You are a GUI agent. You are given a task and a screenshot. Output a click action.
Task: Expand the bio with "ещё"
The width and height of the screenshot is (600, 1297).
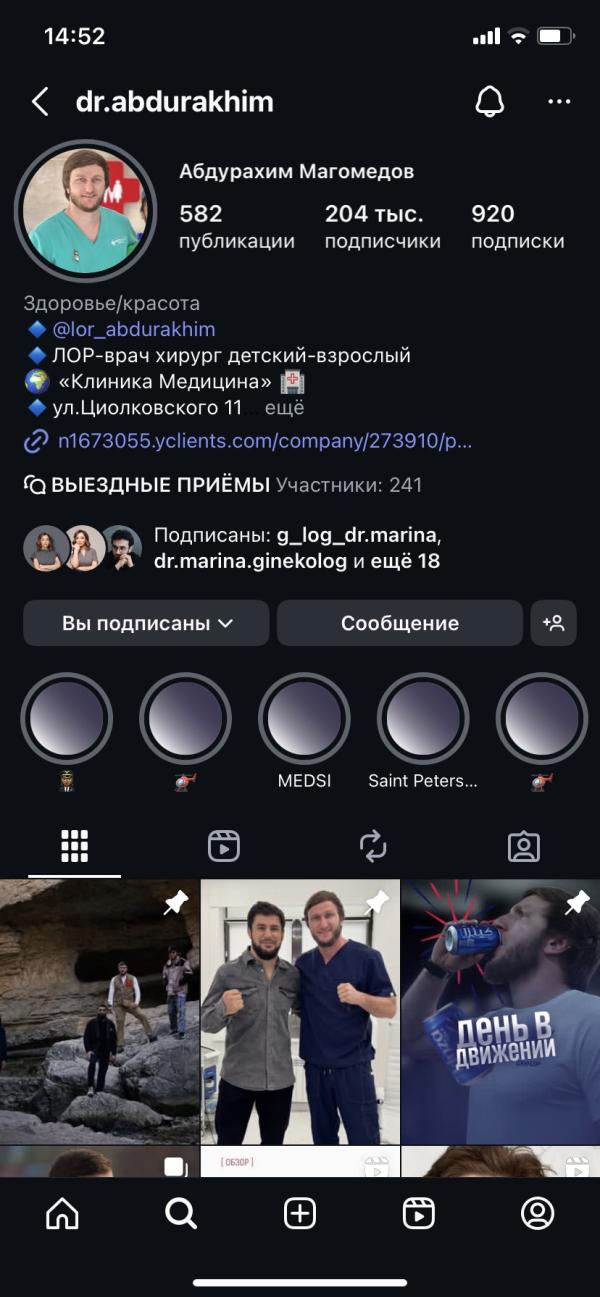coord(284,408)
